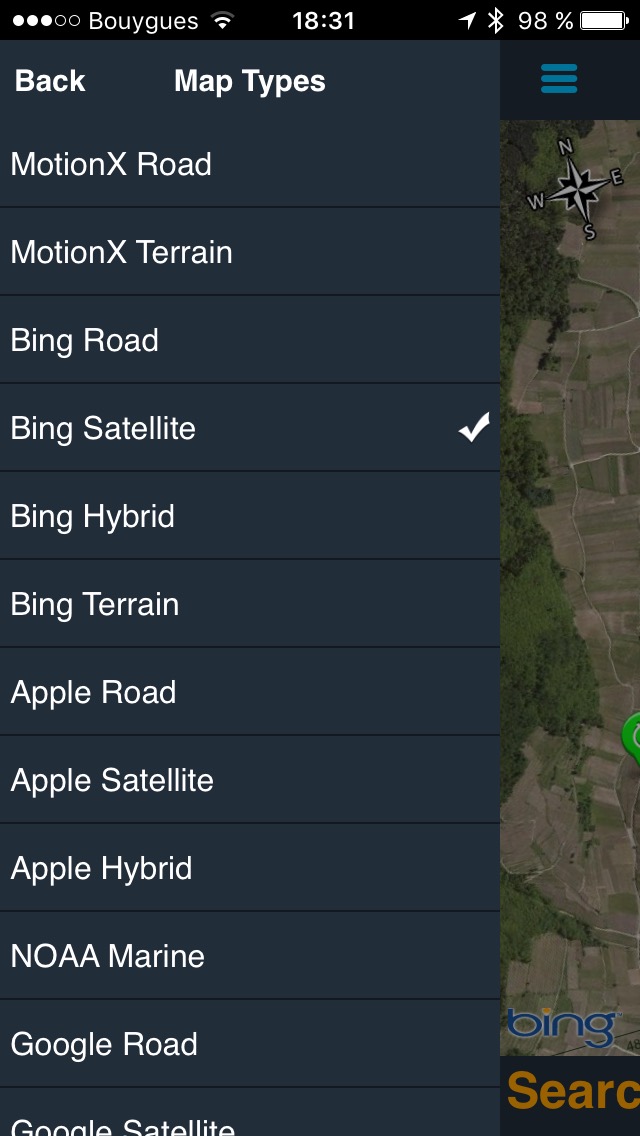Go back from Map Types
The height and width of the screenshot is (1136, 640).
[x=50, y=81]
